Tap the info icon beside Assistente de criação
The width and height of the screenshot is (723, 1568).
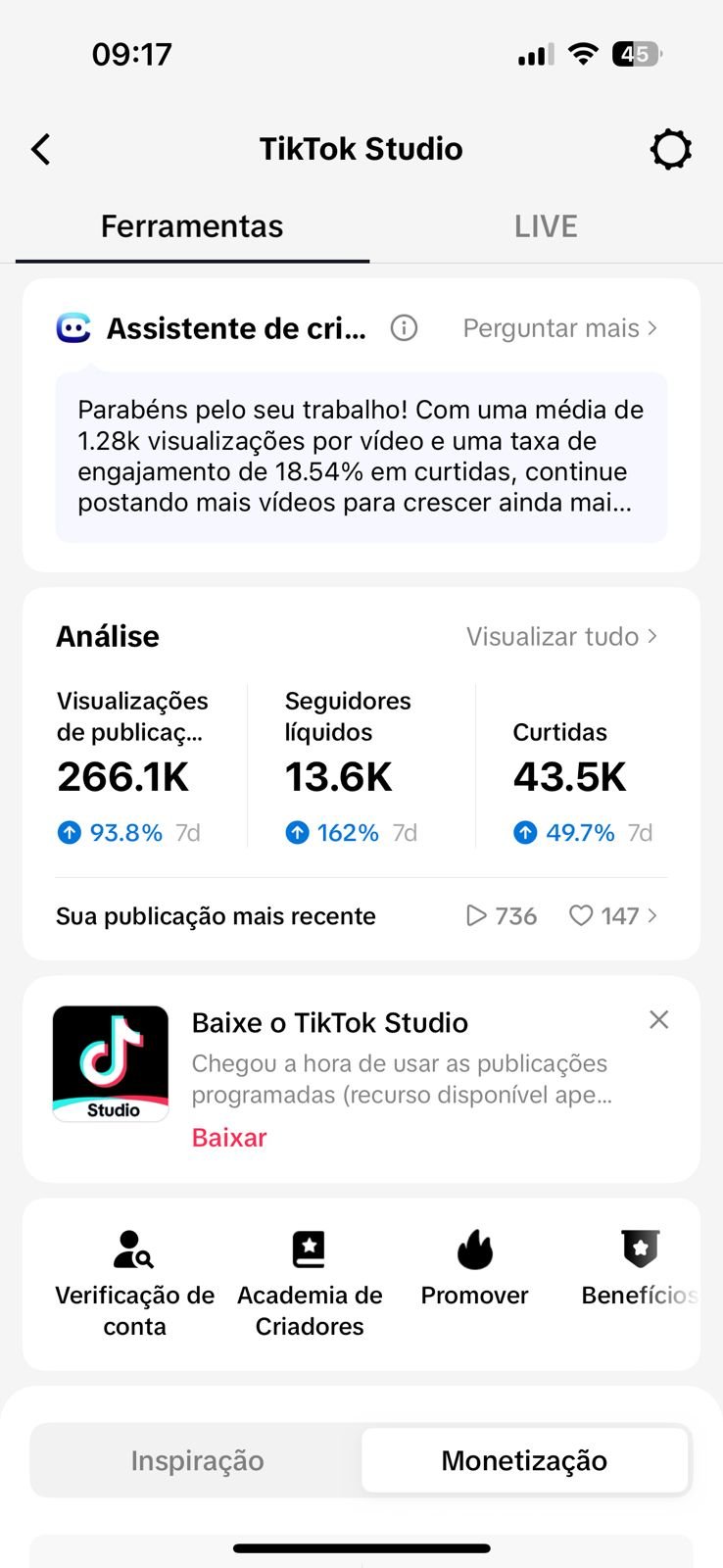404,327
